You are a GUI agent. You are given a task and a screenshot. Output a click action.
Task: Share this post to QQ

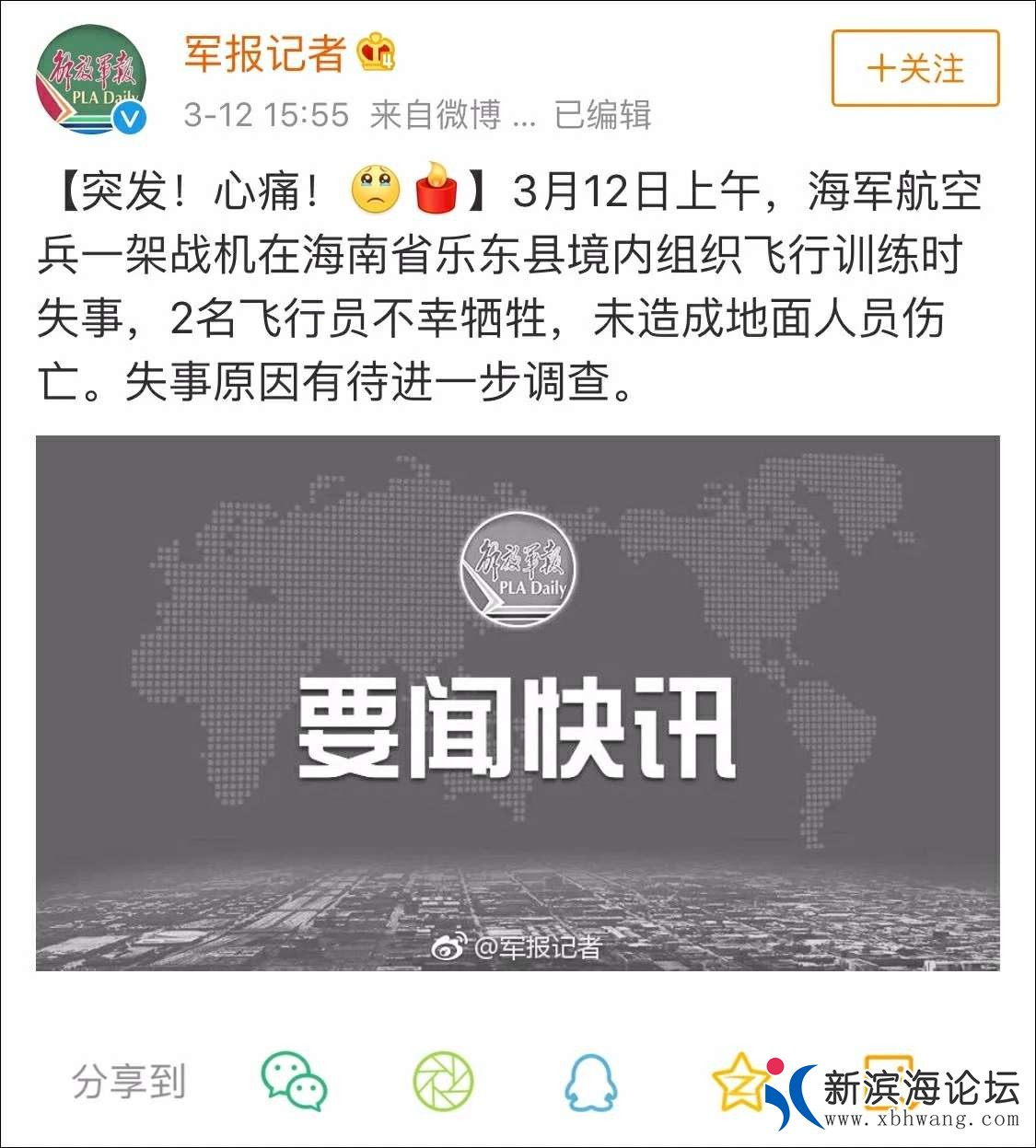coord(589,1084)
